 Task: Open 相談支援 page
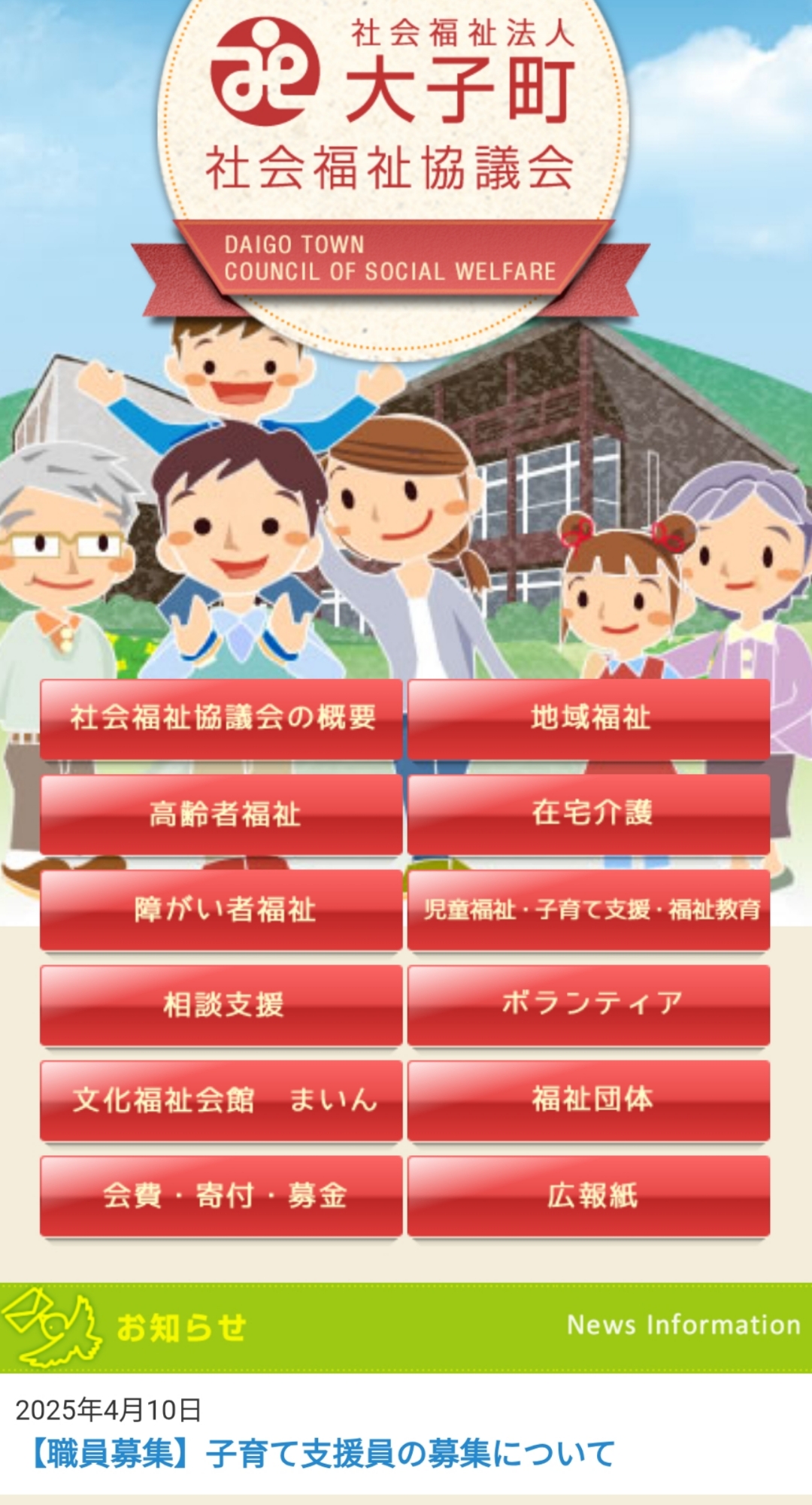pyautogui.click(x=221, y=1005)
